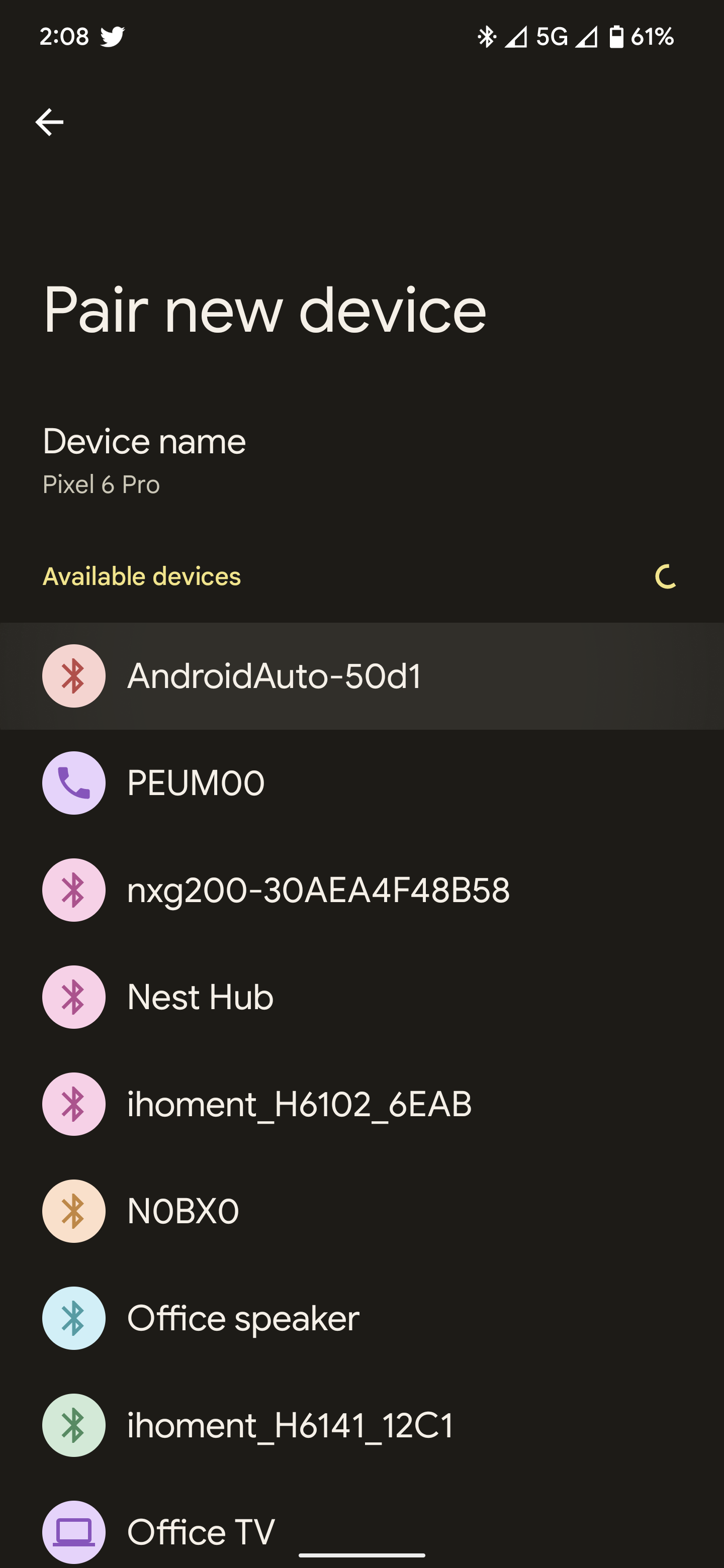Go back from Pair new device
The height and width of the screenshot is (1568, 724).
49,122
